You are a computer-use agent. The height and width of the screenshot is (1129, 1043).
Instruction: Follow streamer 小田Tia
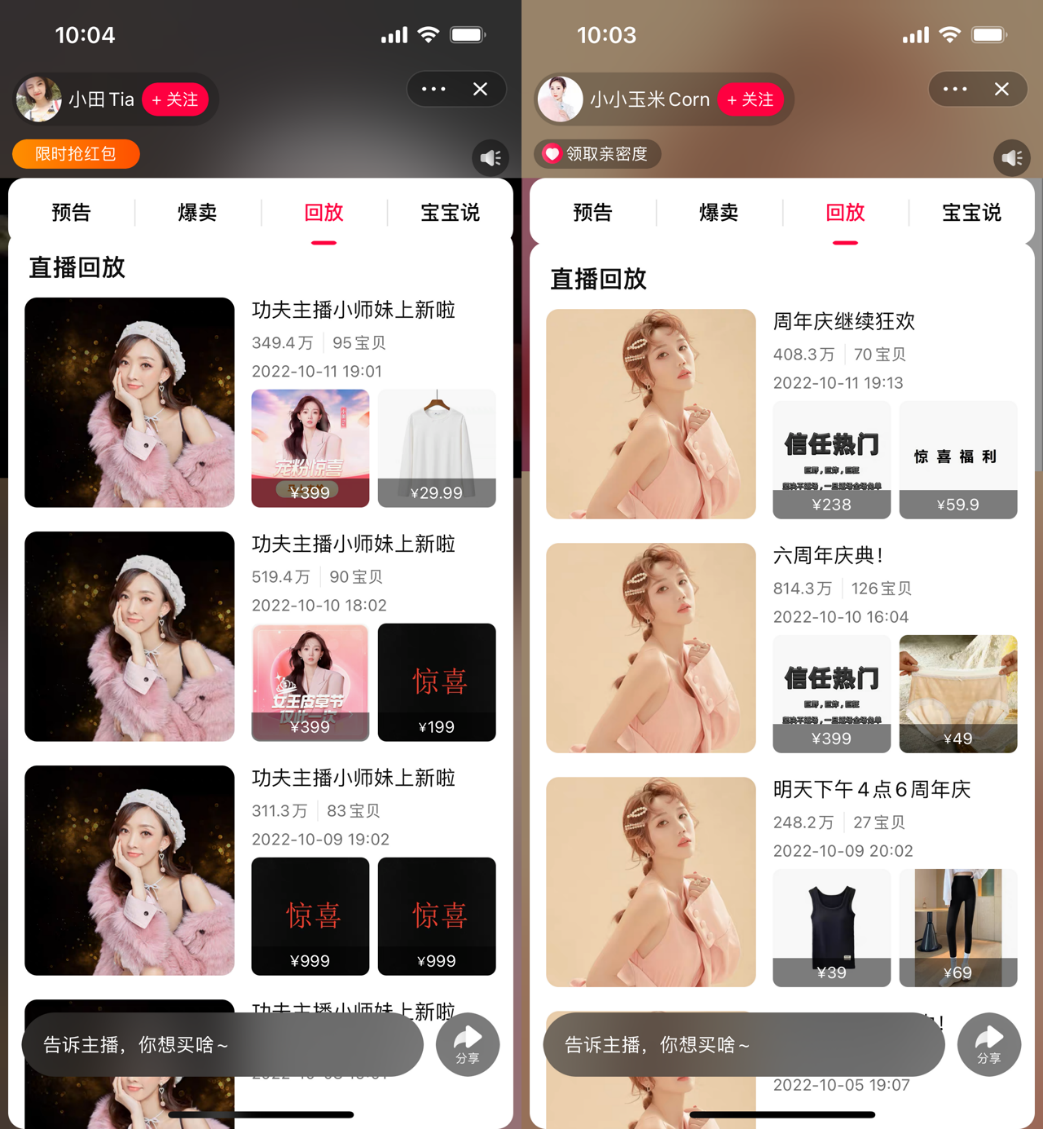click(x=175, y=99)
